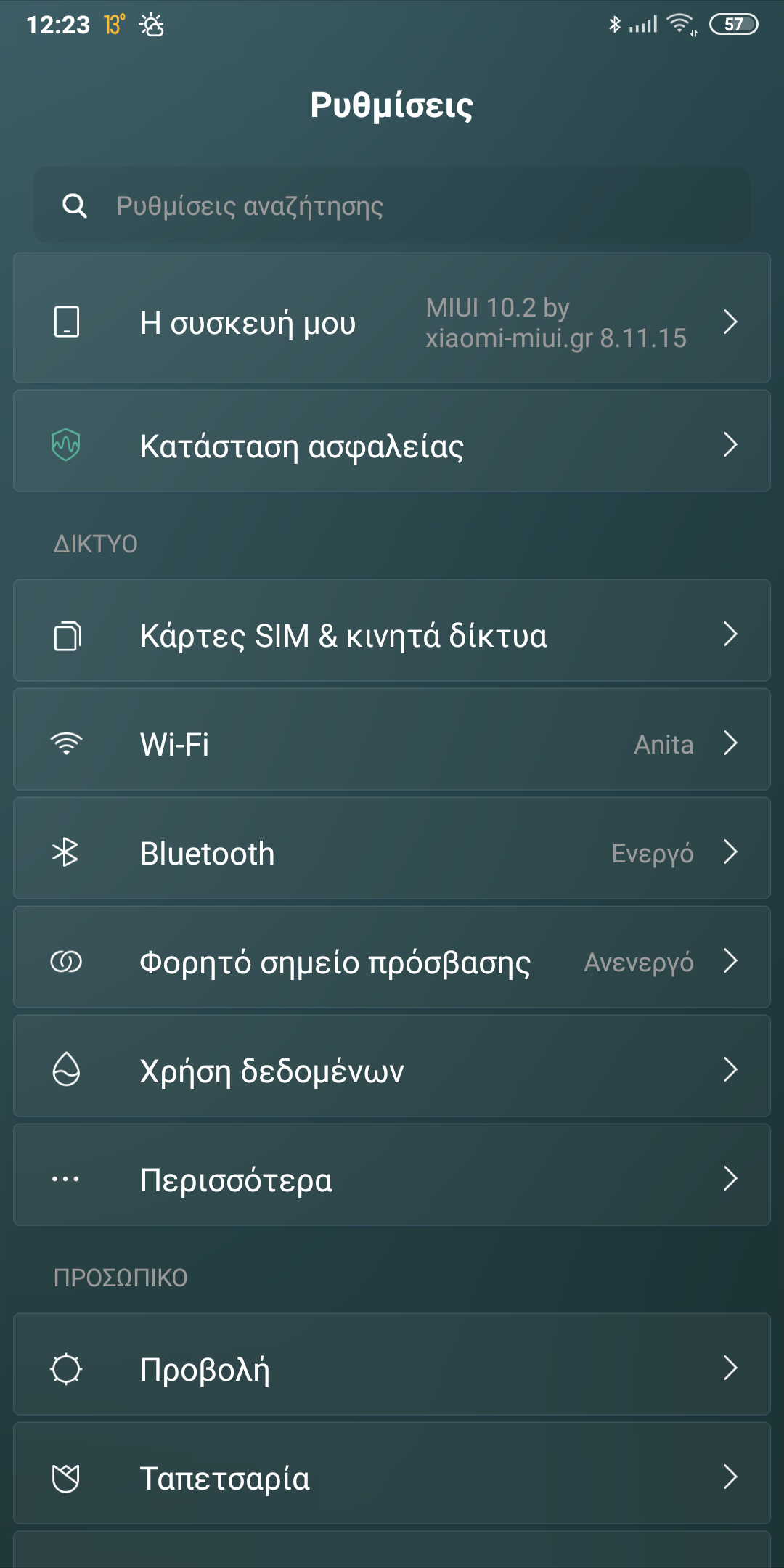View Χρήση δεδομένων data usage
This screenshot has height=1568, width=784.
[x=392, y=1069]
